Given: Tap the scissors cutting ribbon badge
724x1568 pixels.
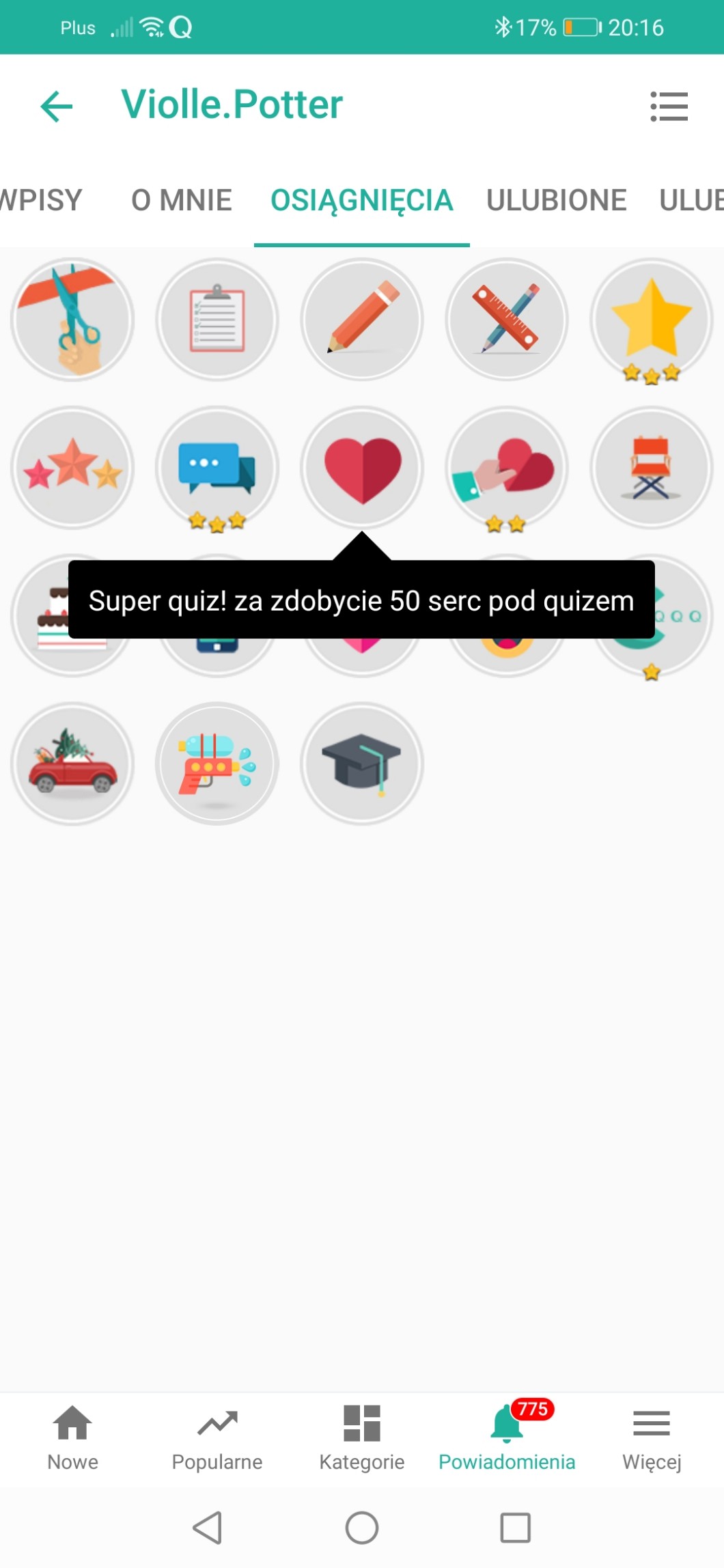Looking at the screenshot, I should coord(72,320).
